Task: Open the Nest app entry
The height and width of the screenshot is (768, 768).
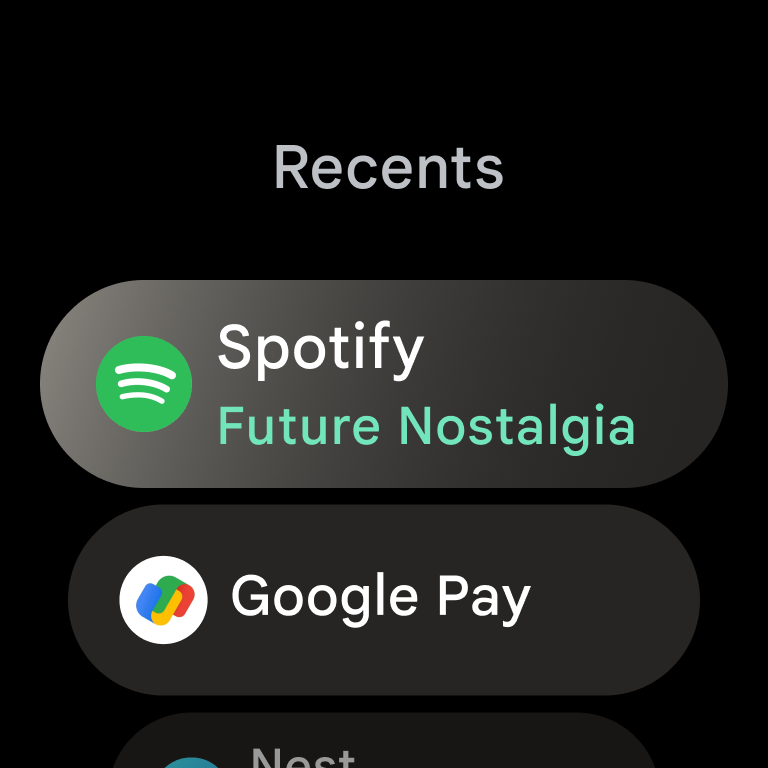Action: tap(384, 741)
